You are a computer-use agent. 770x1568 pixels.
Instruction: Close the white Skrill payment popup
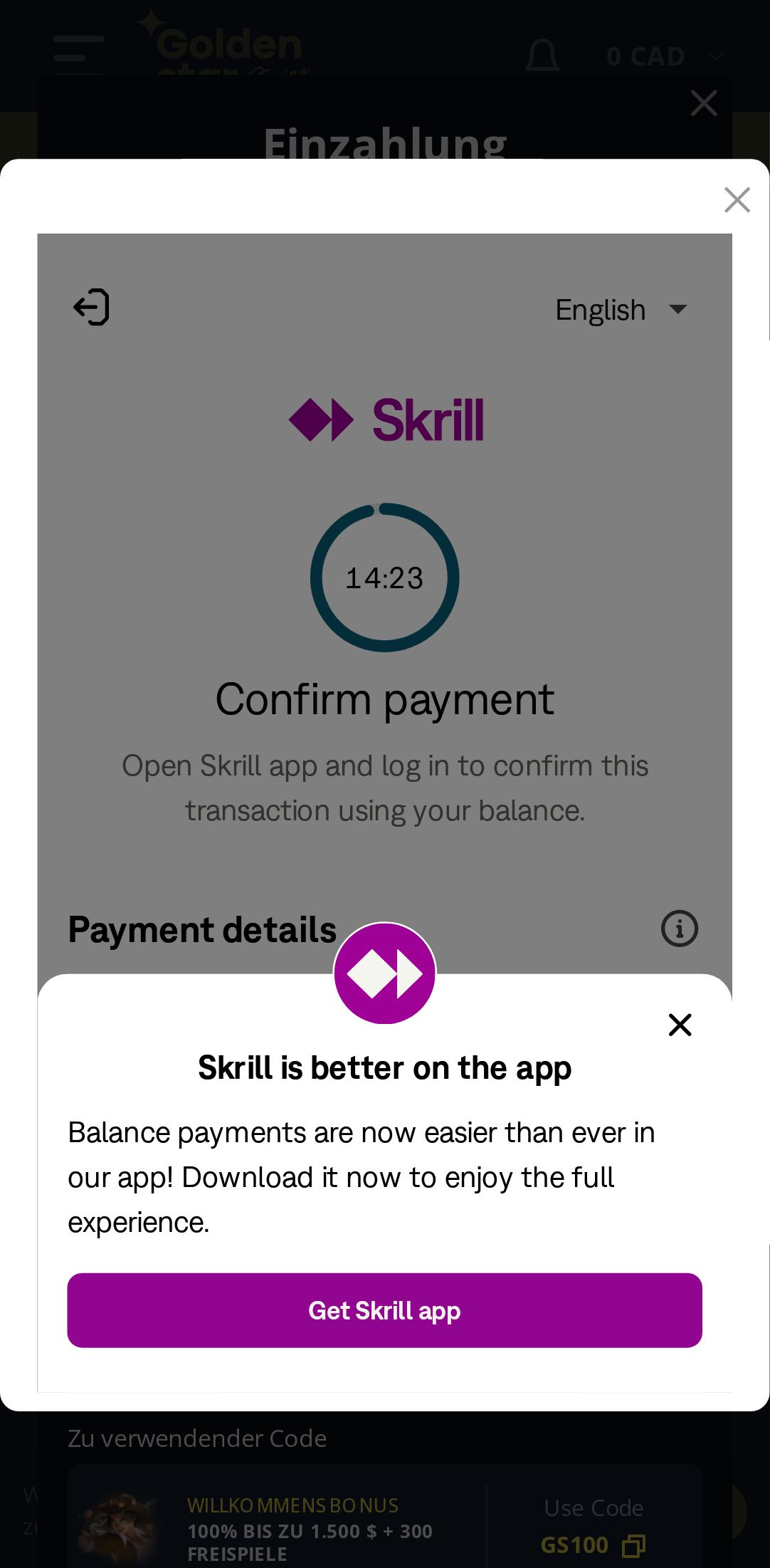[x=737, y=200]
